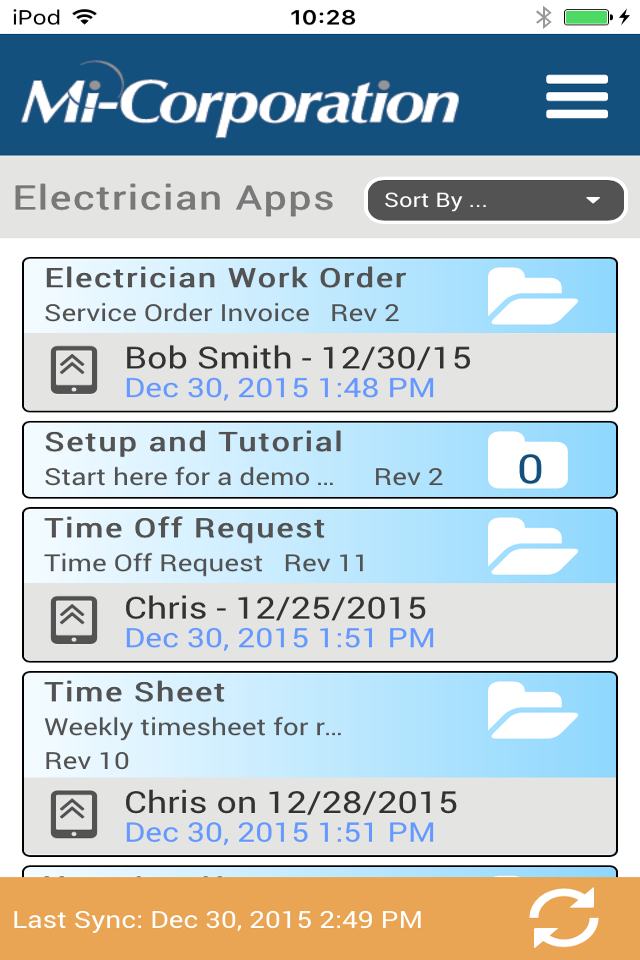Tap the sync refresh icon
Image resolution: width=640 pixels, height=960 pixels.
(564, 918)
